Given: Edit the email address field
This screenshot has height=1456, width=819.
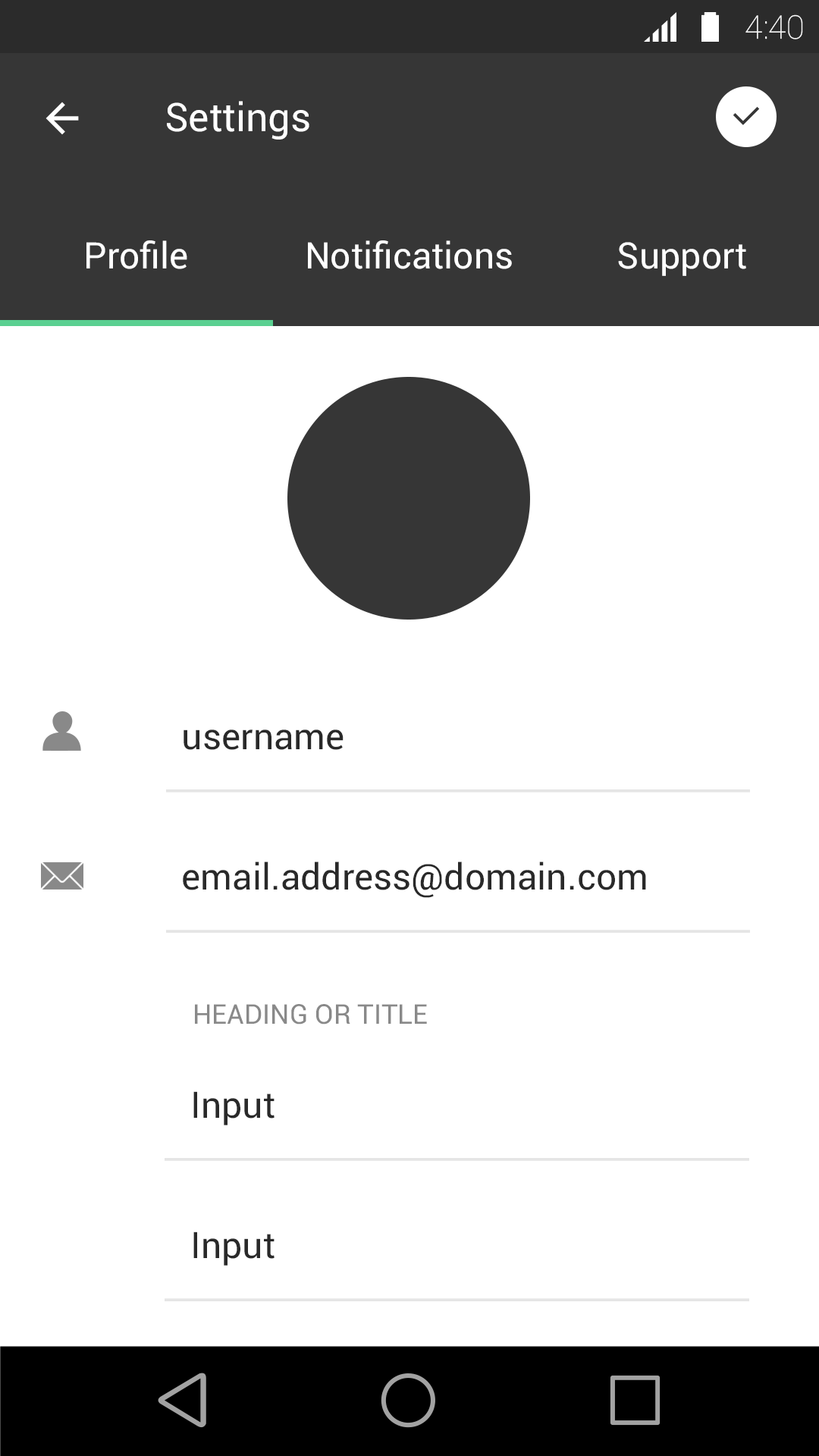Looking at the screenshot, I should coord(457,877).
